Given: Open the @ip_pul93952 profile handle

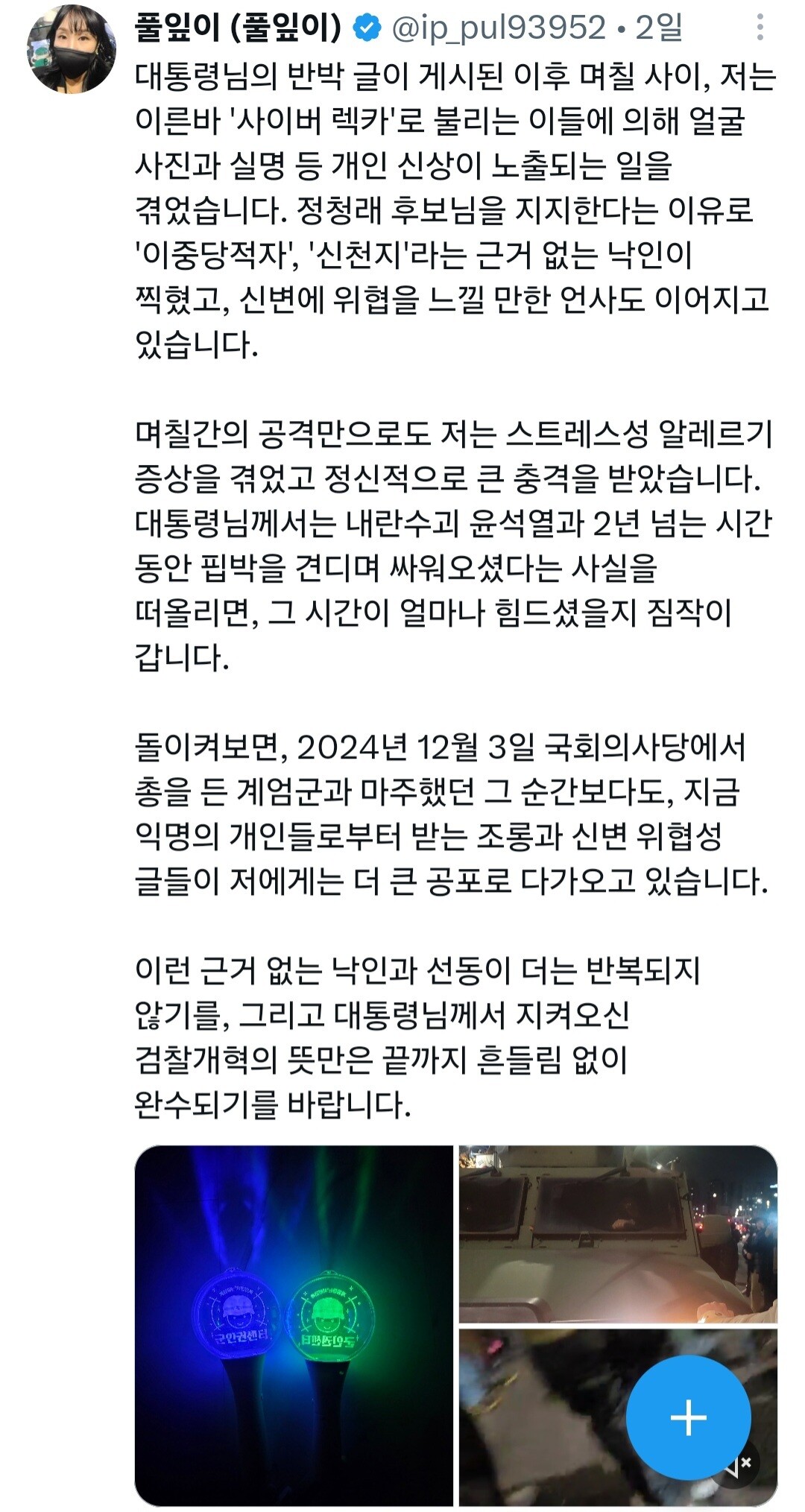Looking at the screenshot, I should pos(499,28).
